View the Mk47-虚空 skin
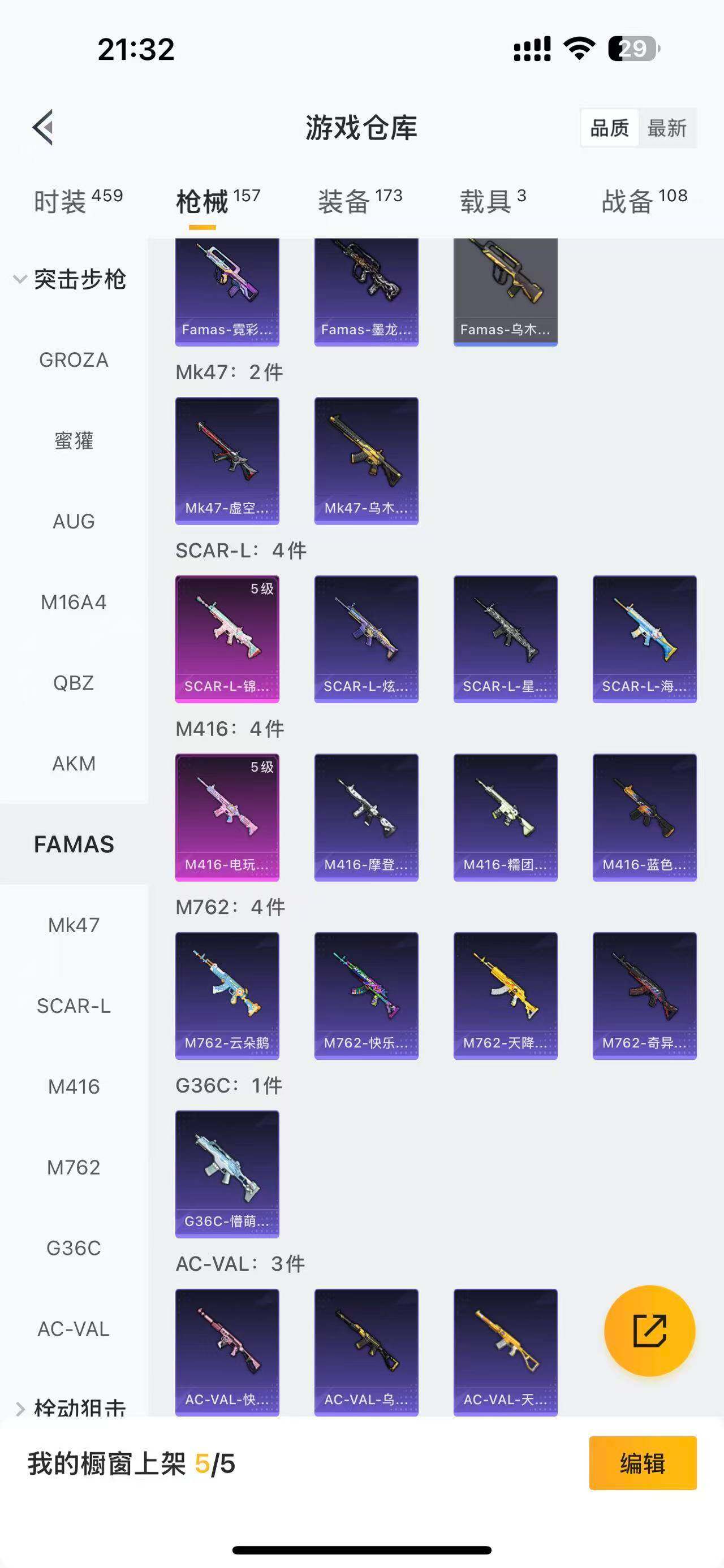Viewport: 724px width, 1568px height. [227, 461]
